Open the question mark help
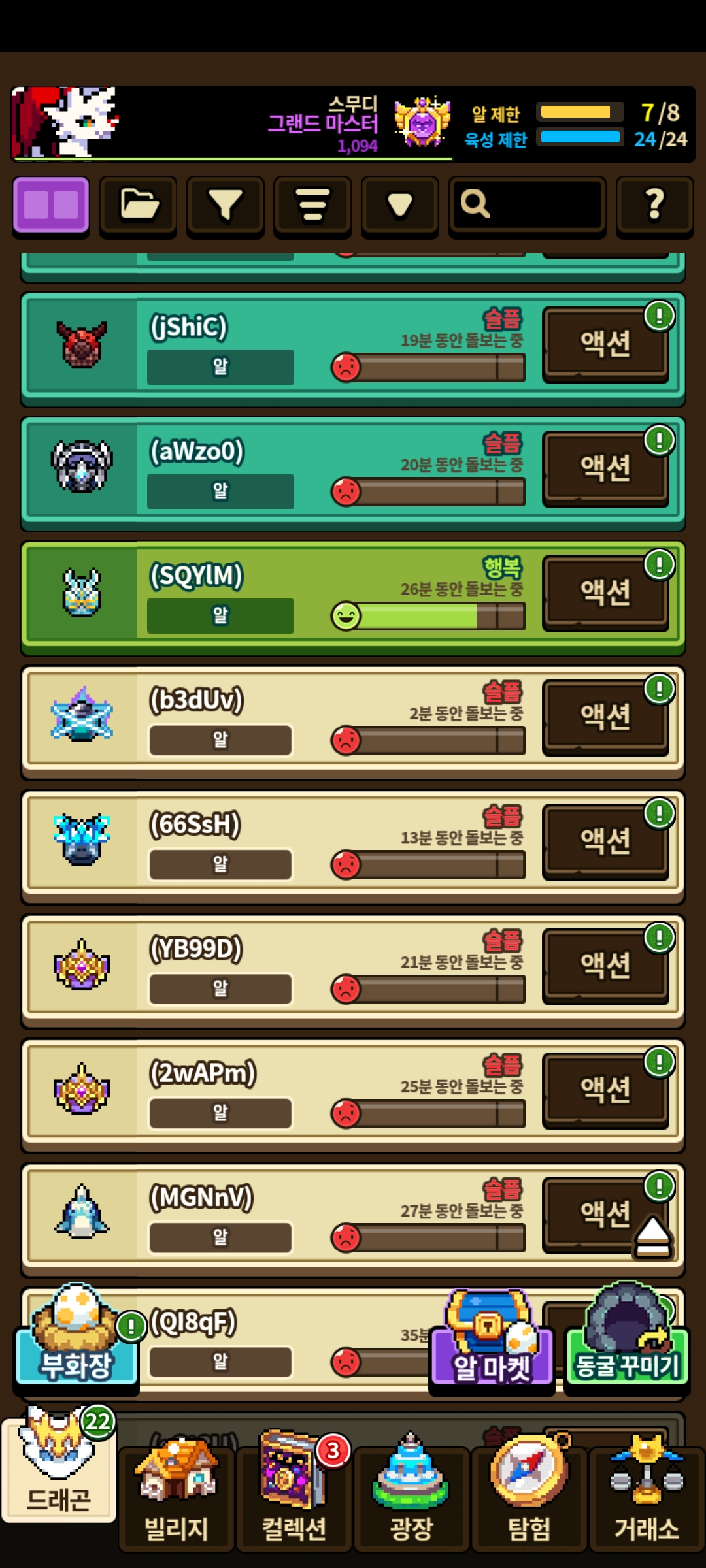Image resolution: width=706 pixels, height=1568 pixels. pyautogui.click(x=654, y=205)
